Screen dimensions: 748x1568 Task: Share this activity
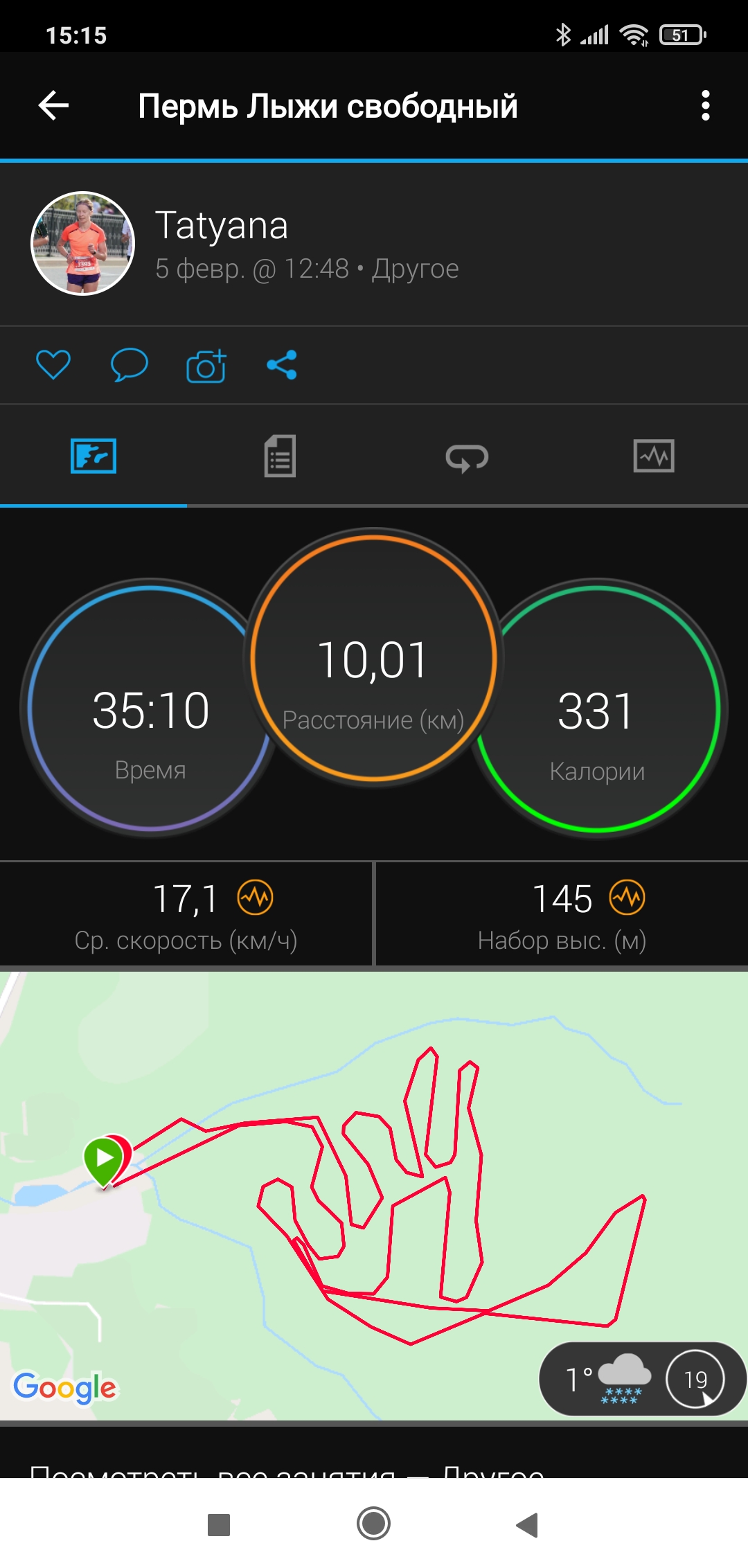click(x=282, y=365)
